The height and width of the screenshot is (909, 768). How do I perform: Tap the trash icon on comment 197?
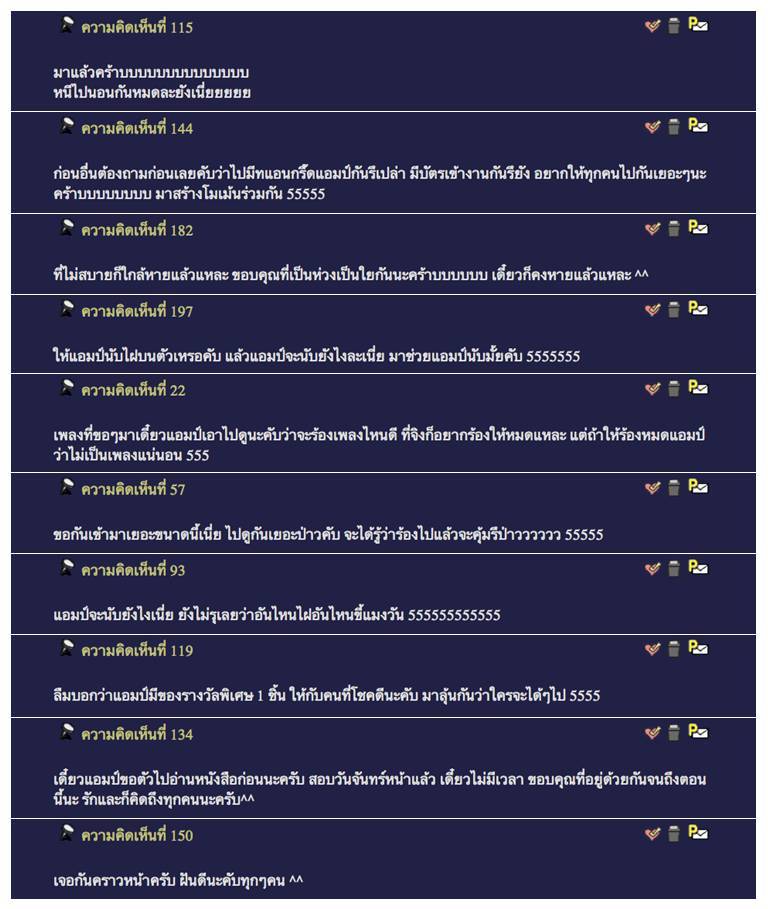pyautogui.click(x=674, y=310)
